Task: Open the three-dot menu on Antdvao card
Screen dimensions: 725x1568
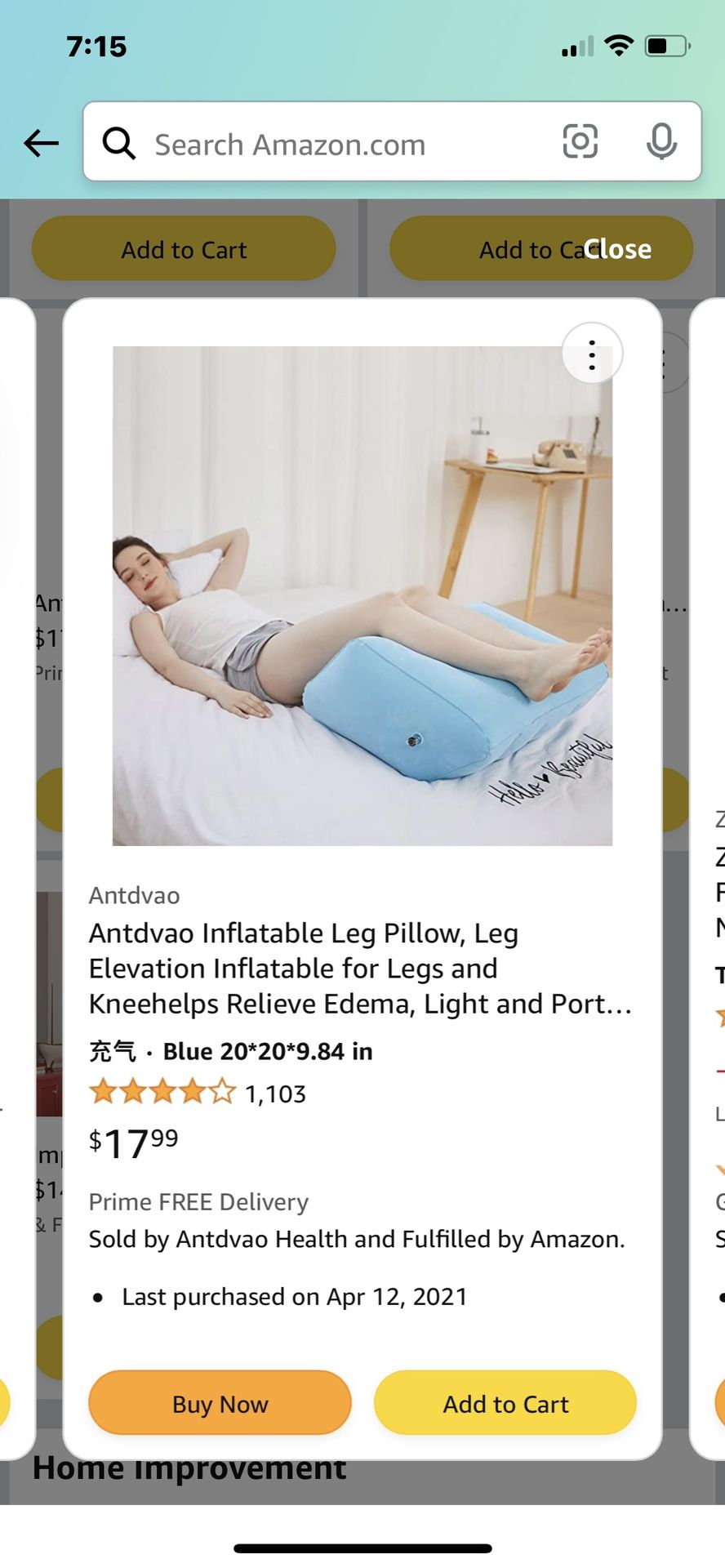Action: point(592,355)
